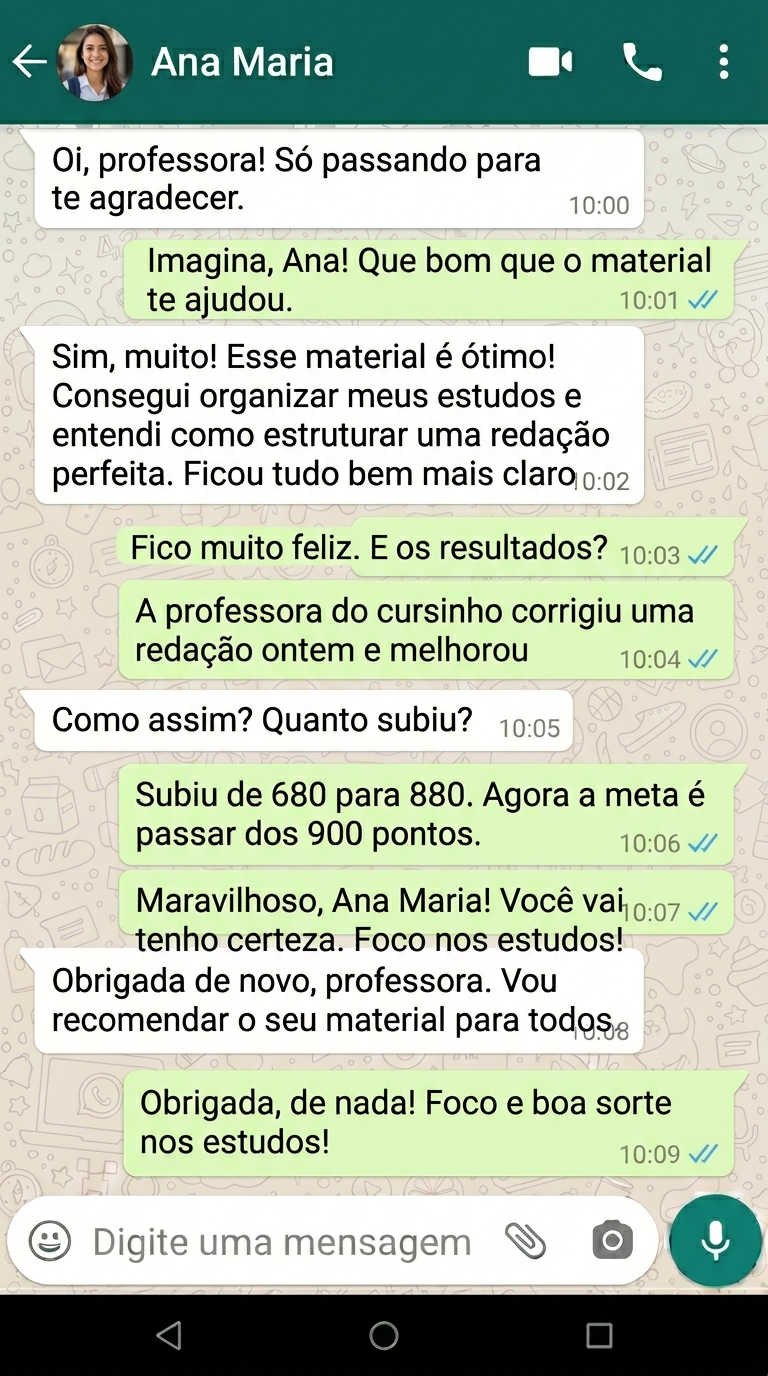Open the camera to send a photo
Screen dimensions: 768x1376
coord(611,1241)
